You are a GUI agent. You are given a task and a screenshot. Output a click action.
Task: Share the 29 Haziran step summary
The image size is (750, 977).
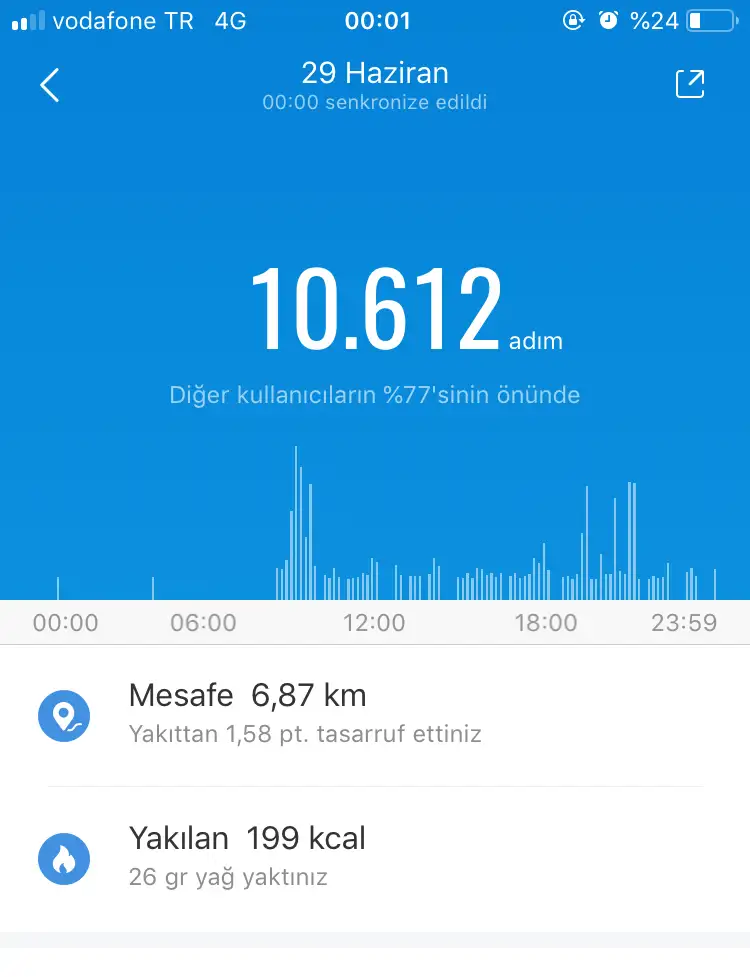coord(690,85)
